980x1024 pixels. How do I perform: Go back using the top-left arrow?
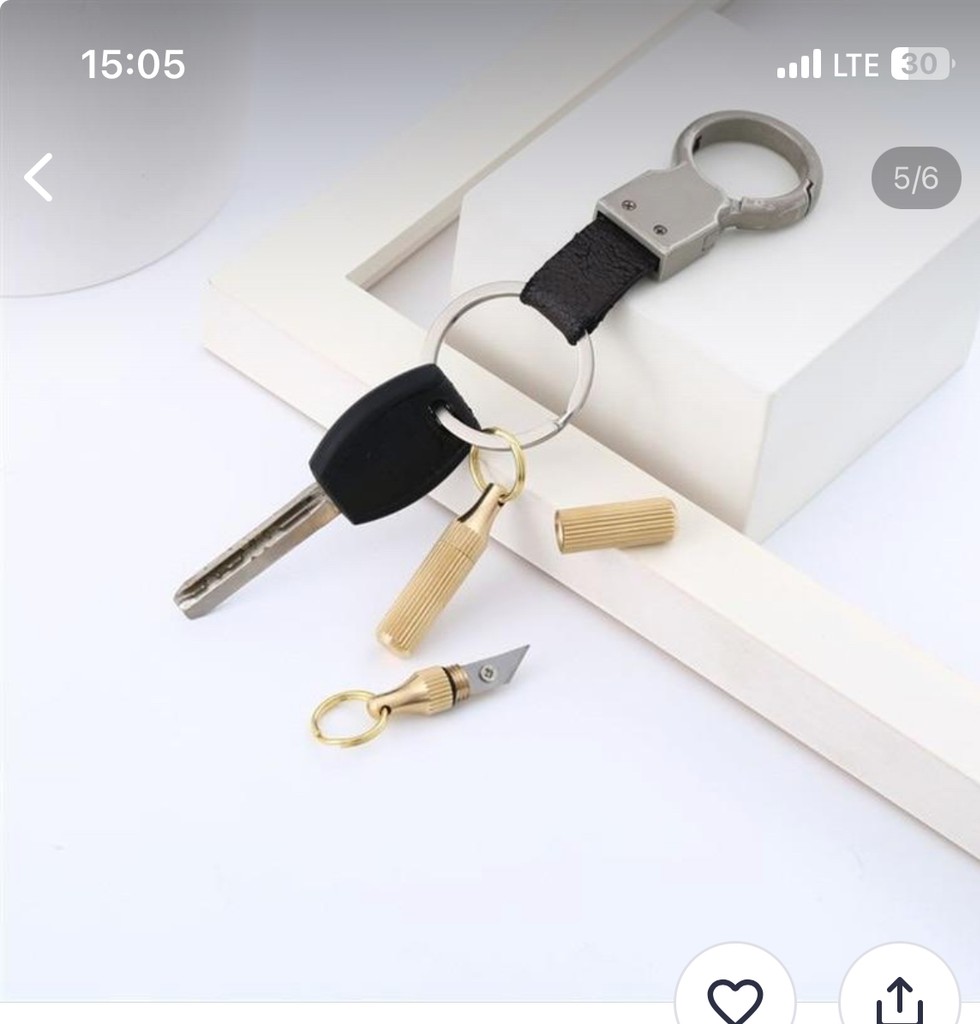39,178
